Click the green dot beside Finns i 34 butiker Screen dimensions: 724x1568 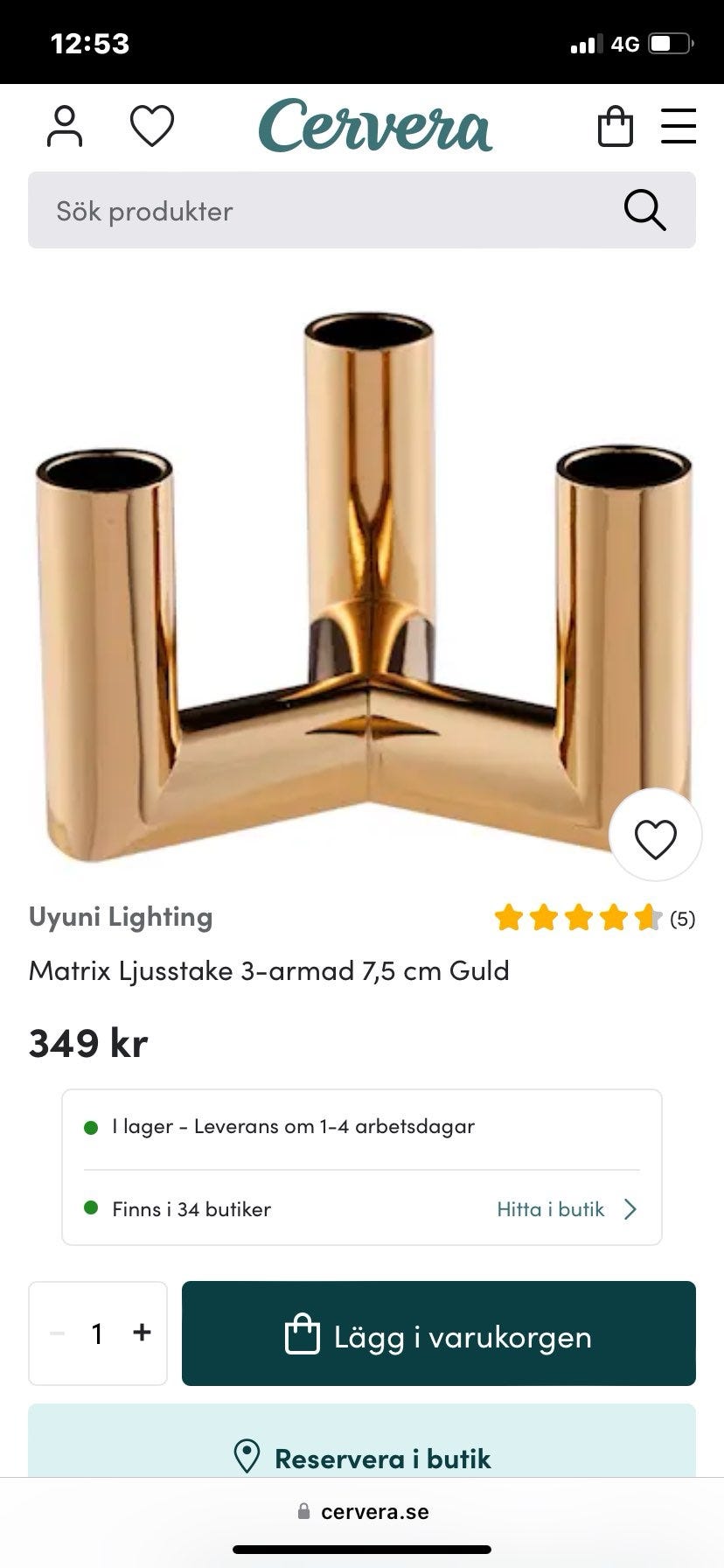[90, 1209]
